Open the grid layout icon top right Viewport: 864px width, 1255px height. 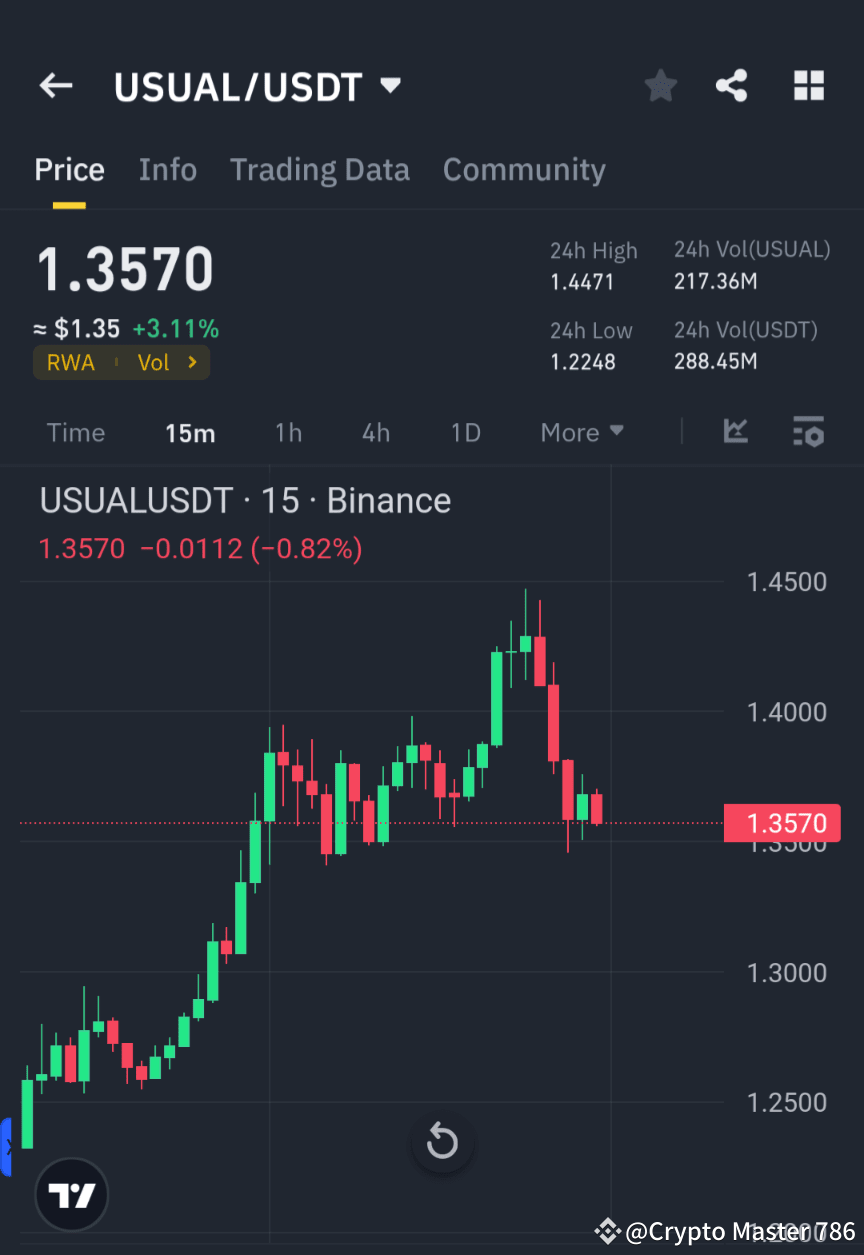pos(808,85)
